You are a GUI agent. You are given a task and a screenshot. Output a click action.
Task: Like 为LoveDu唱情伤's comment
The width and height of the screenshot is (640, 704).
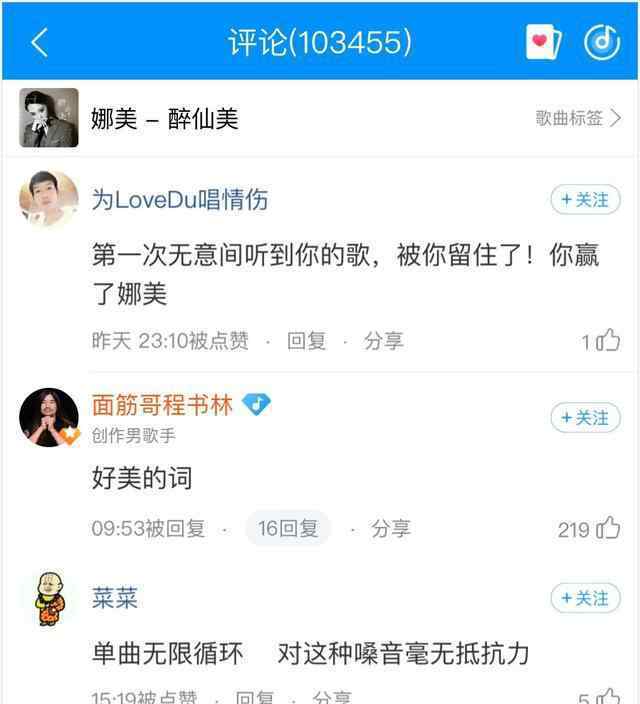tap(607, 341)
